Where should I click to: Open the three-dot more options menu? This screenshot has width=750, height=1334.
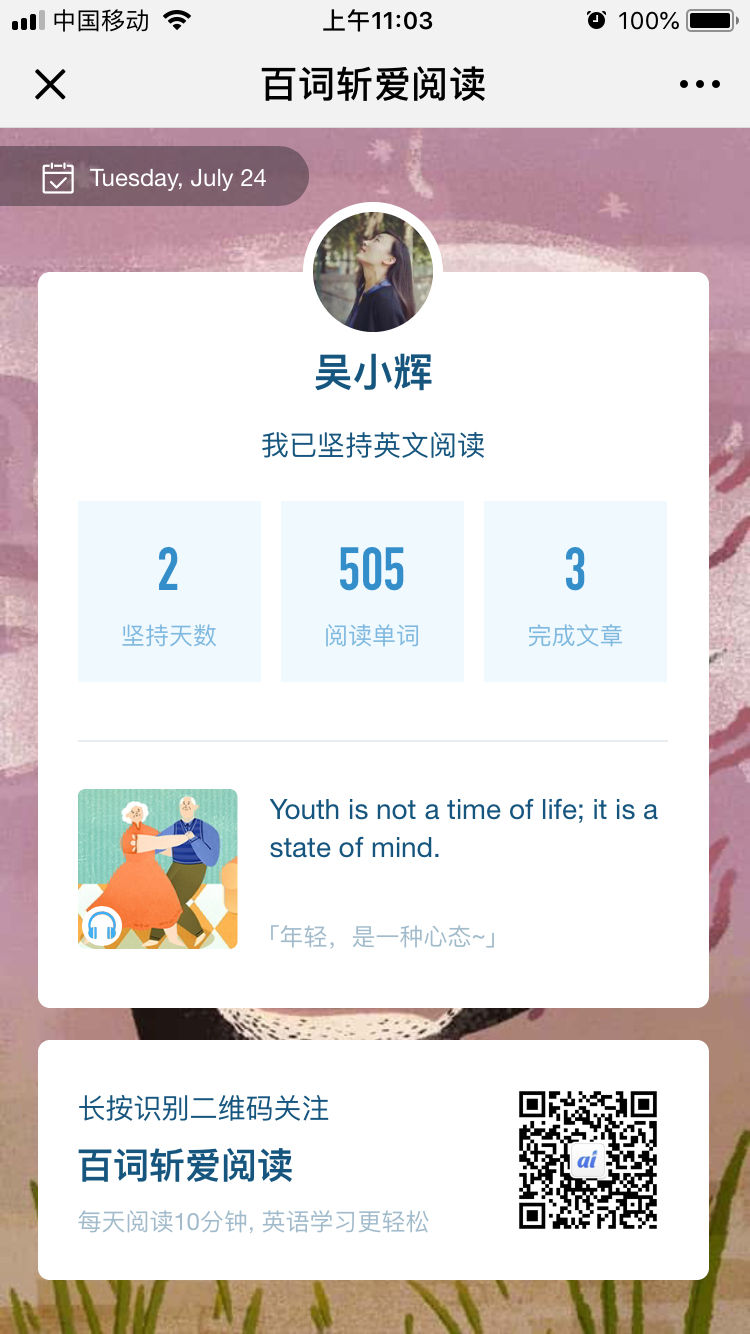(700, 85)
